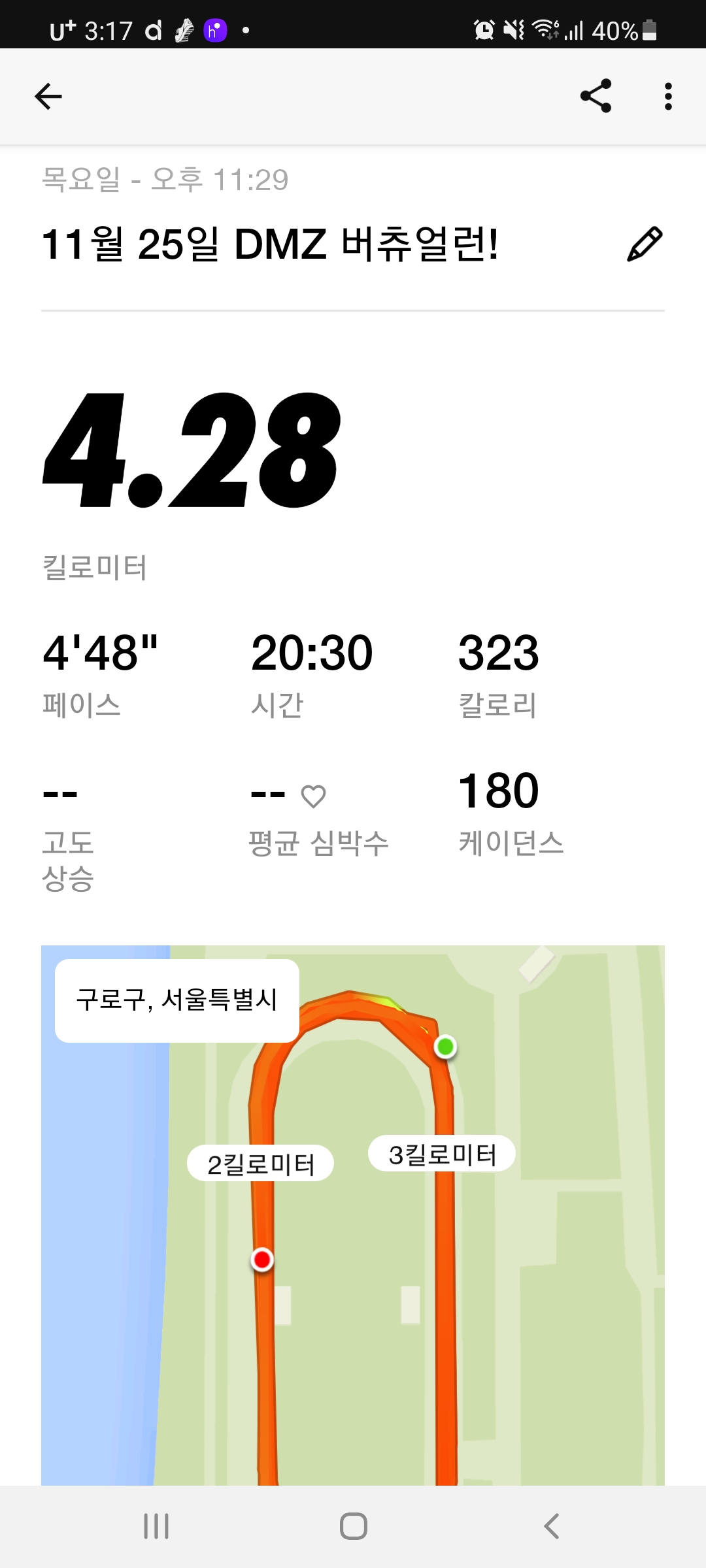Open recent apps from the navigation bar
The width and height of the screenshot is (706, 1568).
click(156, 1526)
